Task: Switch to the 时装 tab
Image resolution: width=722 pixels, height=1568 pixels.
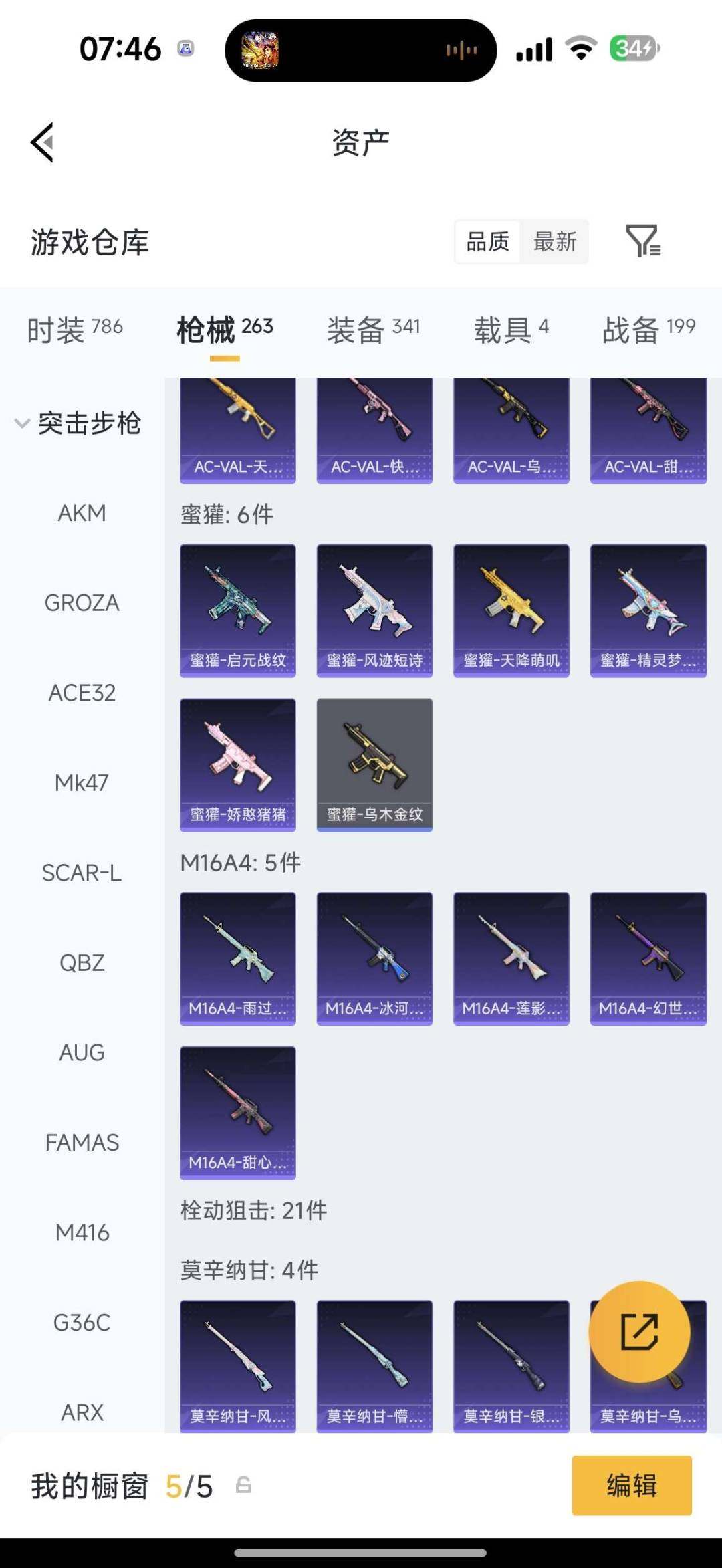Action: pos(74,329)
